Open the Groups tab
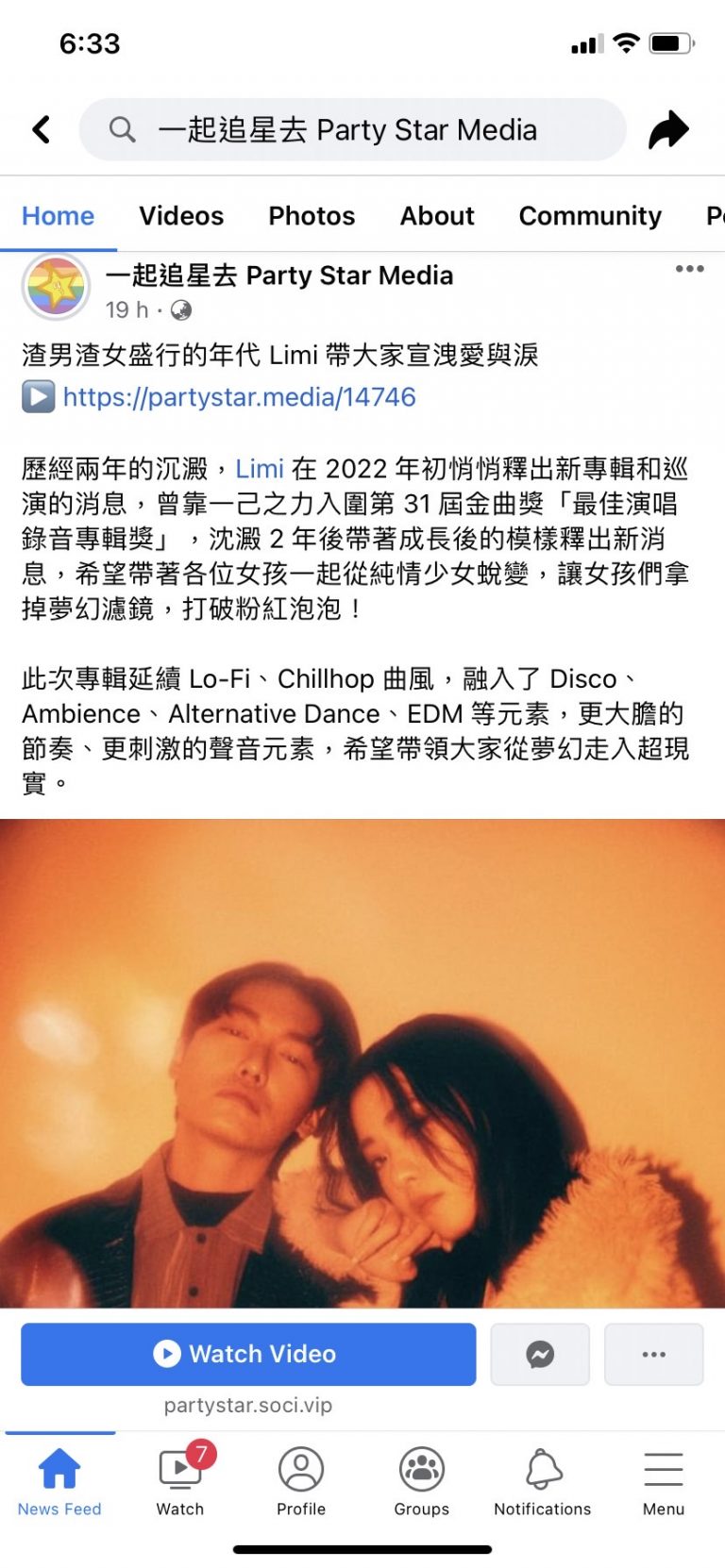The height and width of the screenshot is (1568, 725). 422,1479
